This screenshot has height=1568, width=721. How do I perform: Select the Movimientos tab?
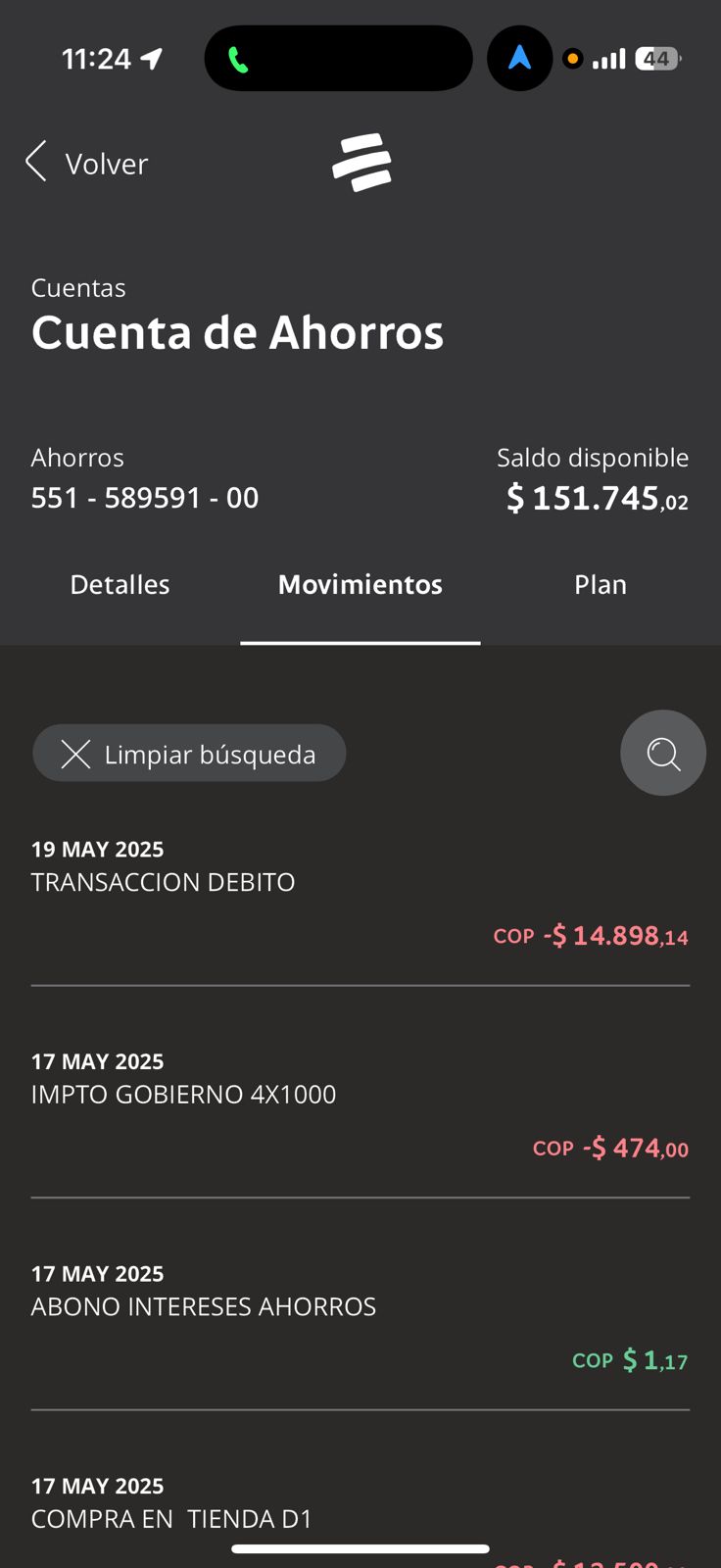point(360,585)
